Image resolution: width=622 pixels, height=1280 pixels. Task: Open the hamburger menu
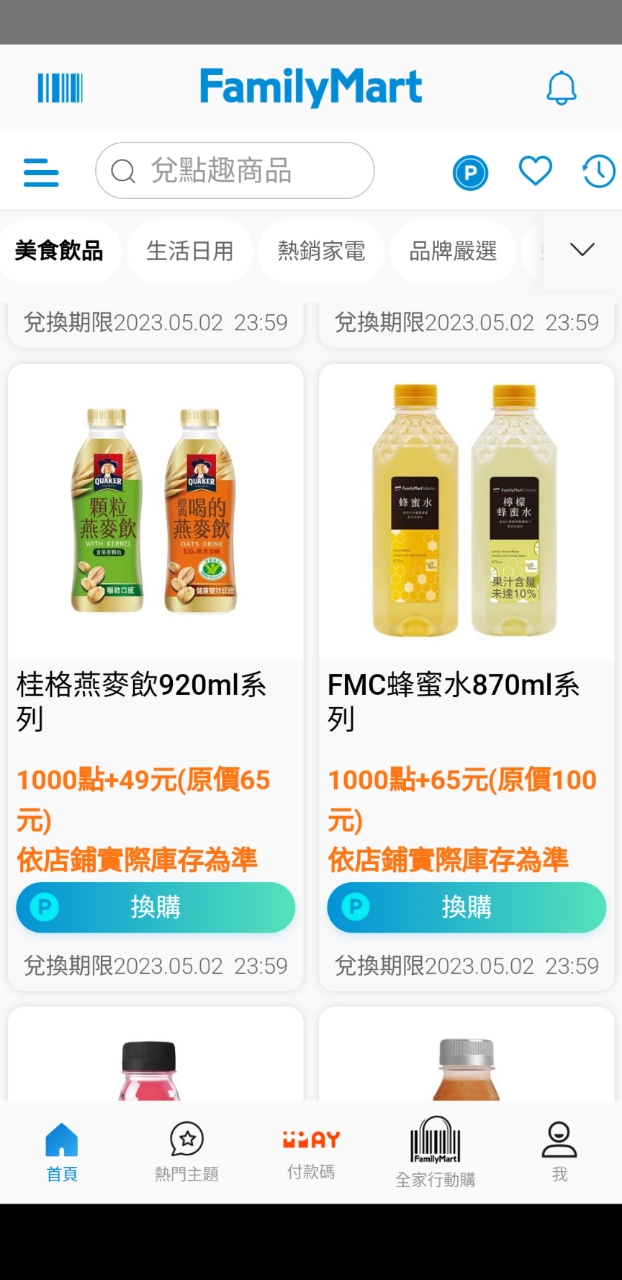41,172
